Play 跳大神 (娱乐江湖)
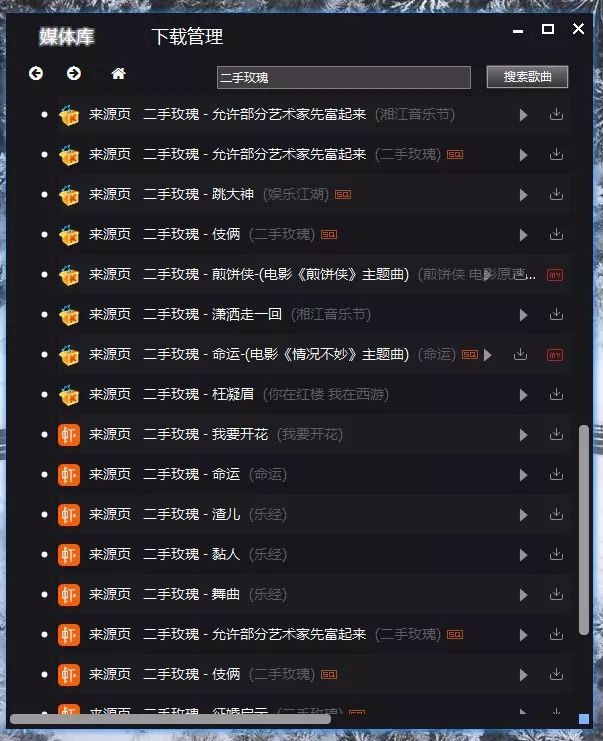The image size is (603, 741). point(523,195)
